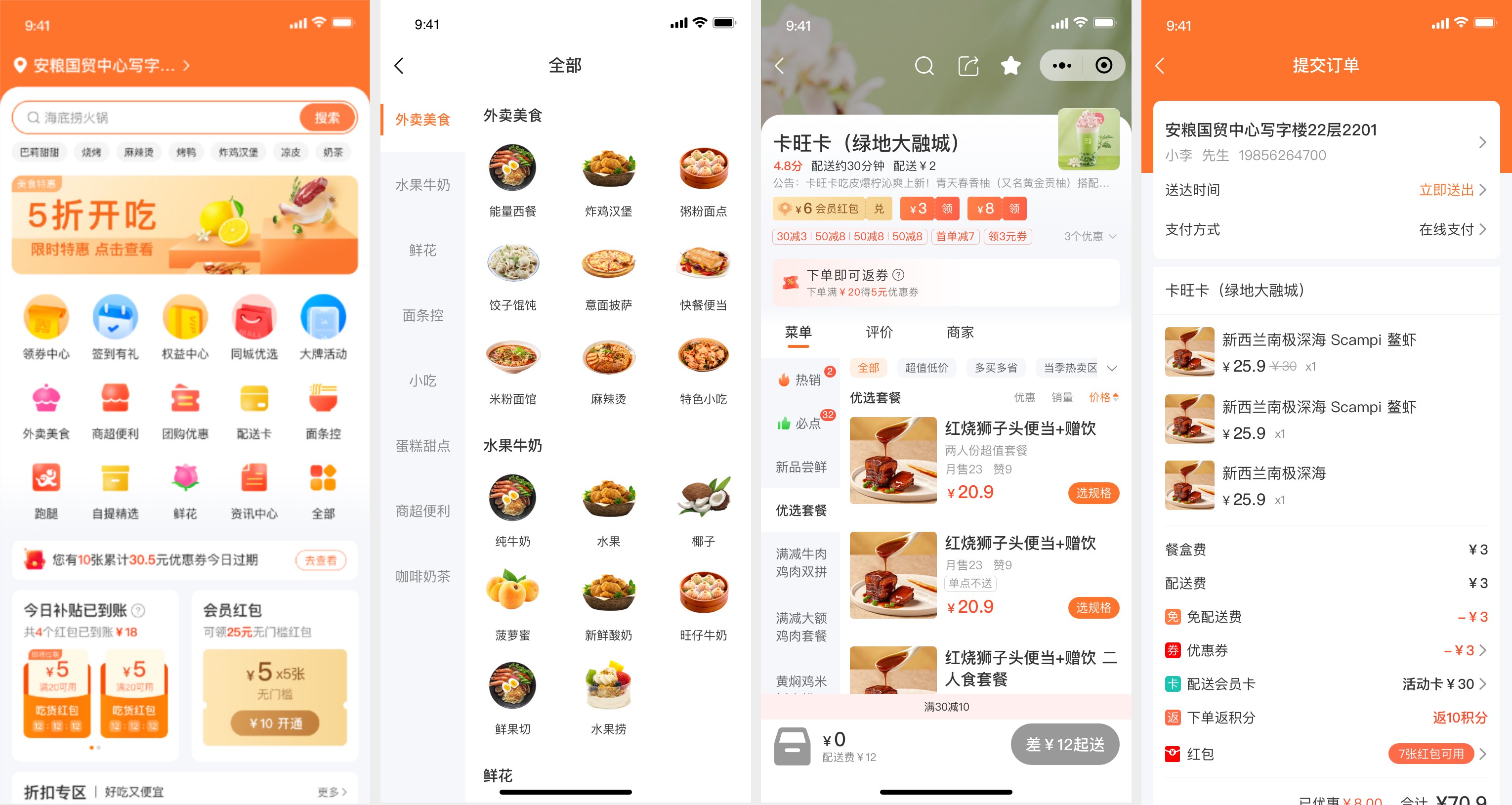Viewport: 1512px width, 805px height.
Task: Tap the ¥10 开通 membership button
Action: (275, 723)
